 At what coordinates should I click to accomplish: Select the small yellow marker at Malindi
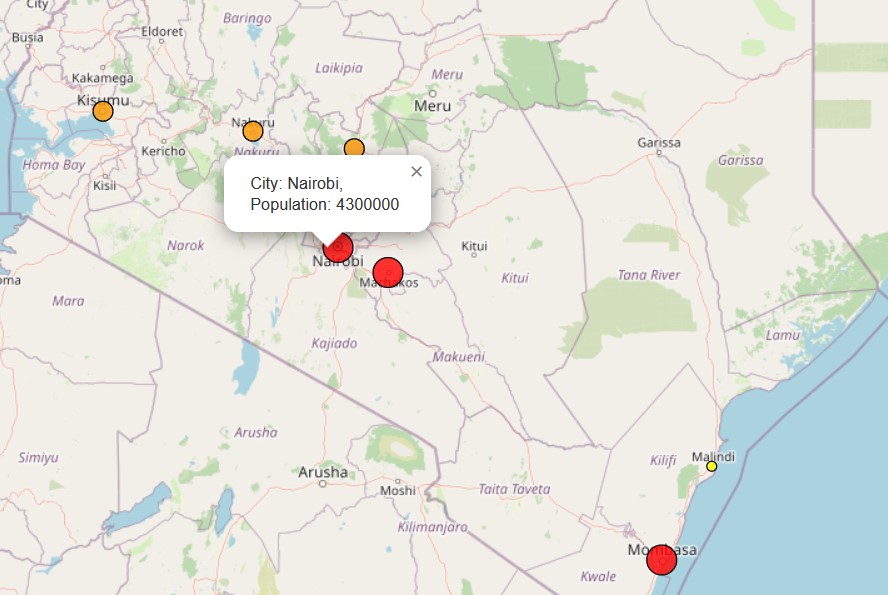pyautogui.click(x=712, y=466)
